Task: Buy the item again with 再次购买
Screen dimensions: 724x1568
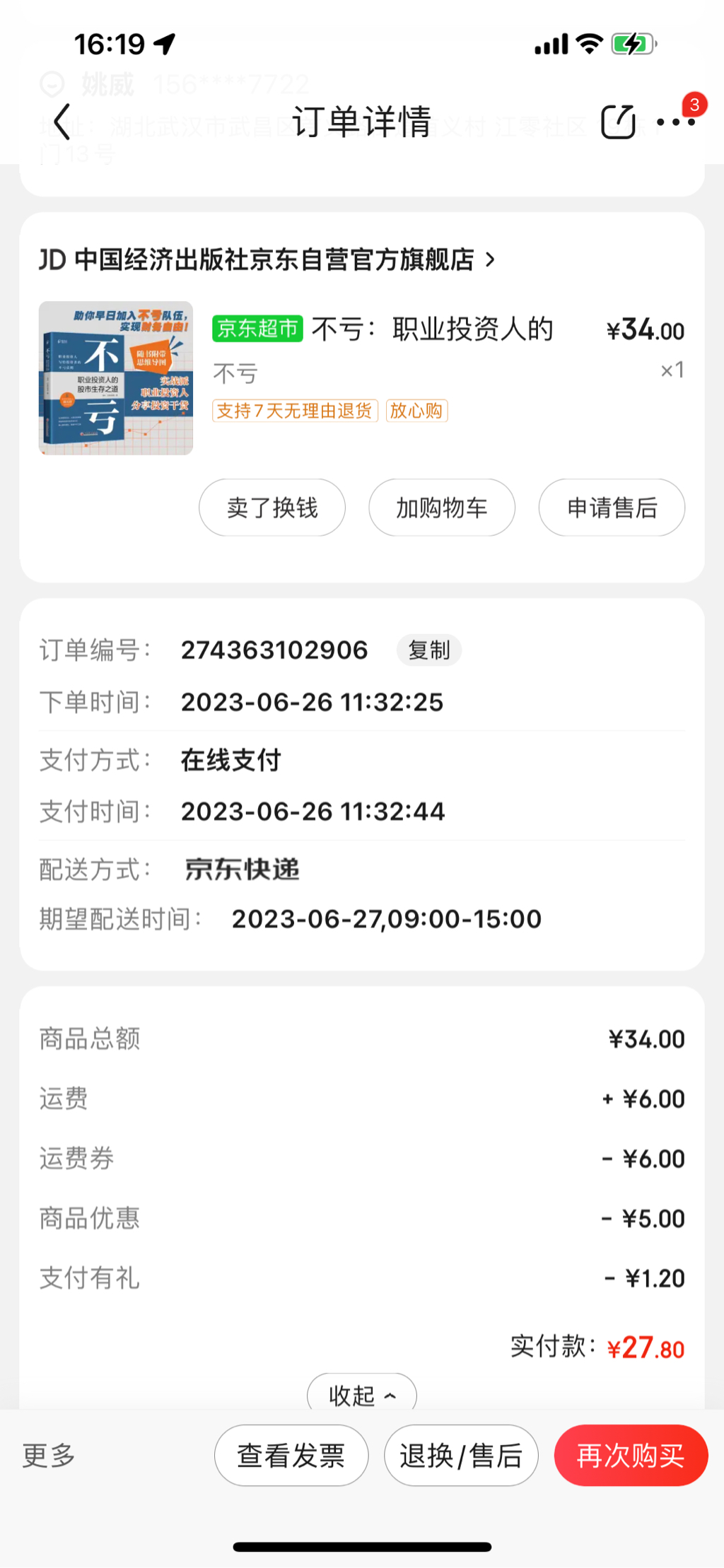Action: pyautogui.click(x=631, y=1456)
